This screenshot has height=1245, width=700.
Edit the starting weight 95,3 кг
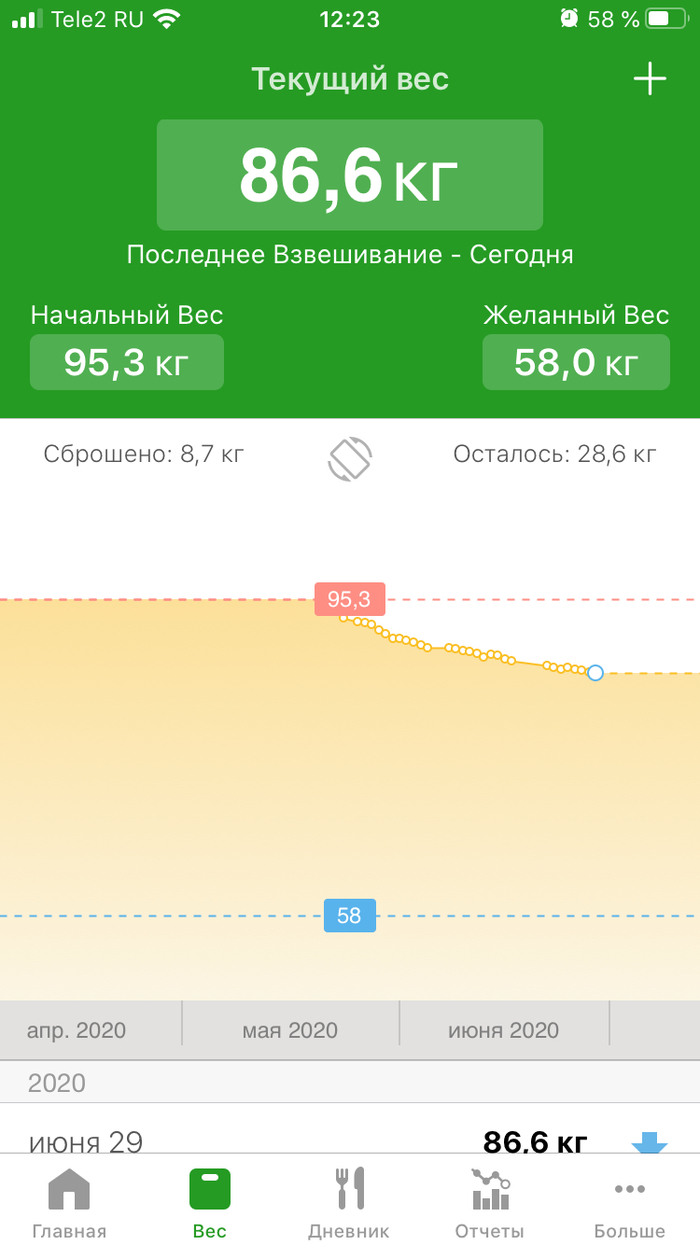tap(127, 362)
